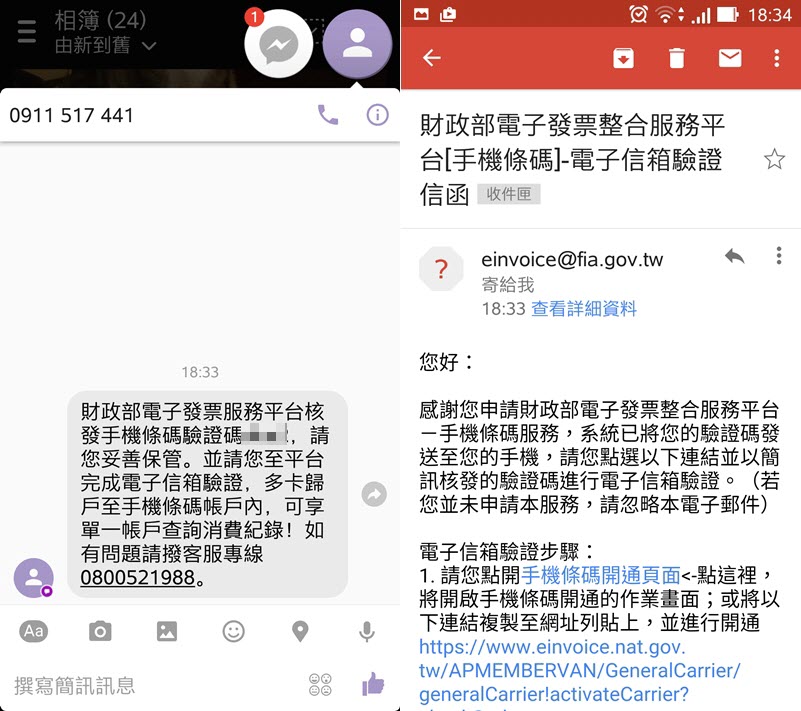The image size is (801, 711).
Task: Tap the underlined number 0800521988
Action: click(x=137, y=578)
